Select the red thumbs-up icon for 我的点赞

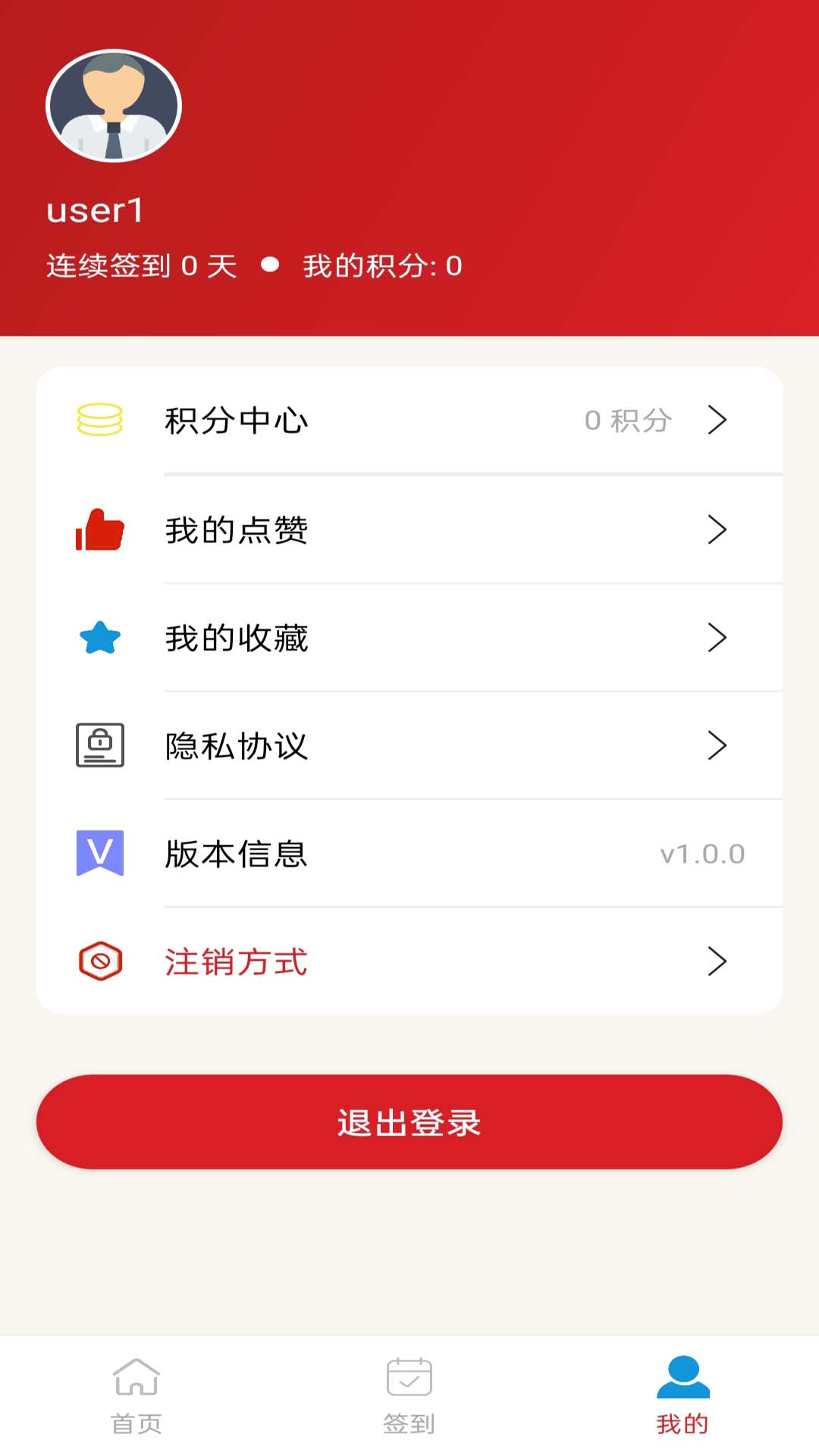[101, 530]
